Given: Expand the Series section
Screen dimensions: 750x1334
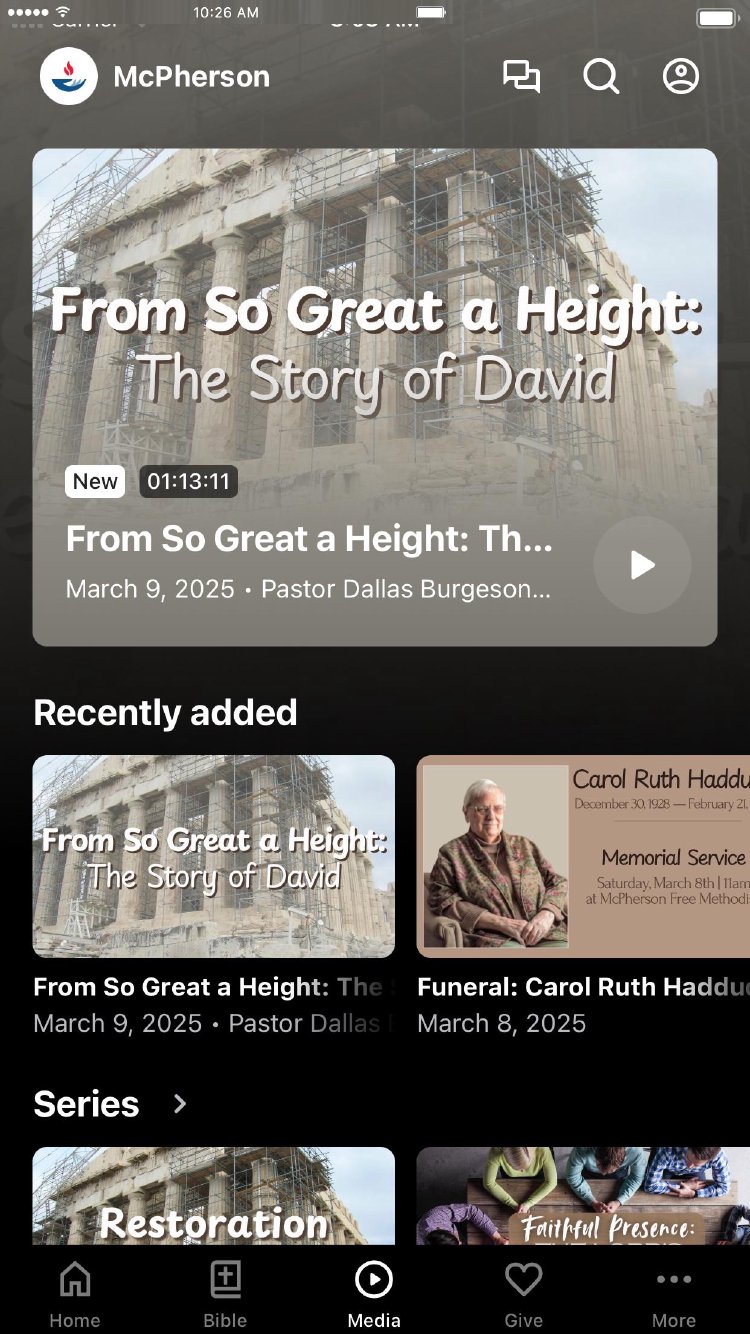Looking at the screenshot, I should (179, 1104).
